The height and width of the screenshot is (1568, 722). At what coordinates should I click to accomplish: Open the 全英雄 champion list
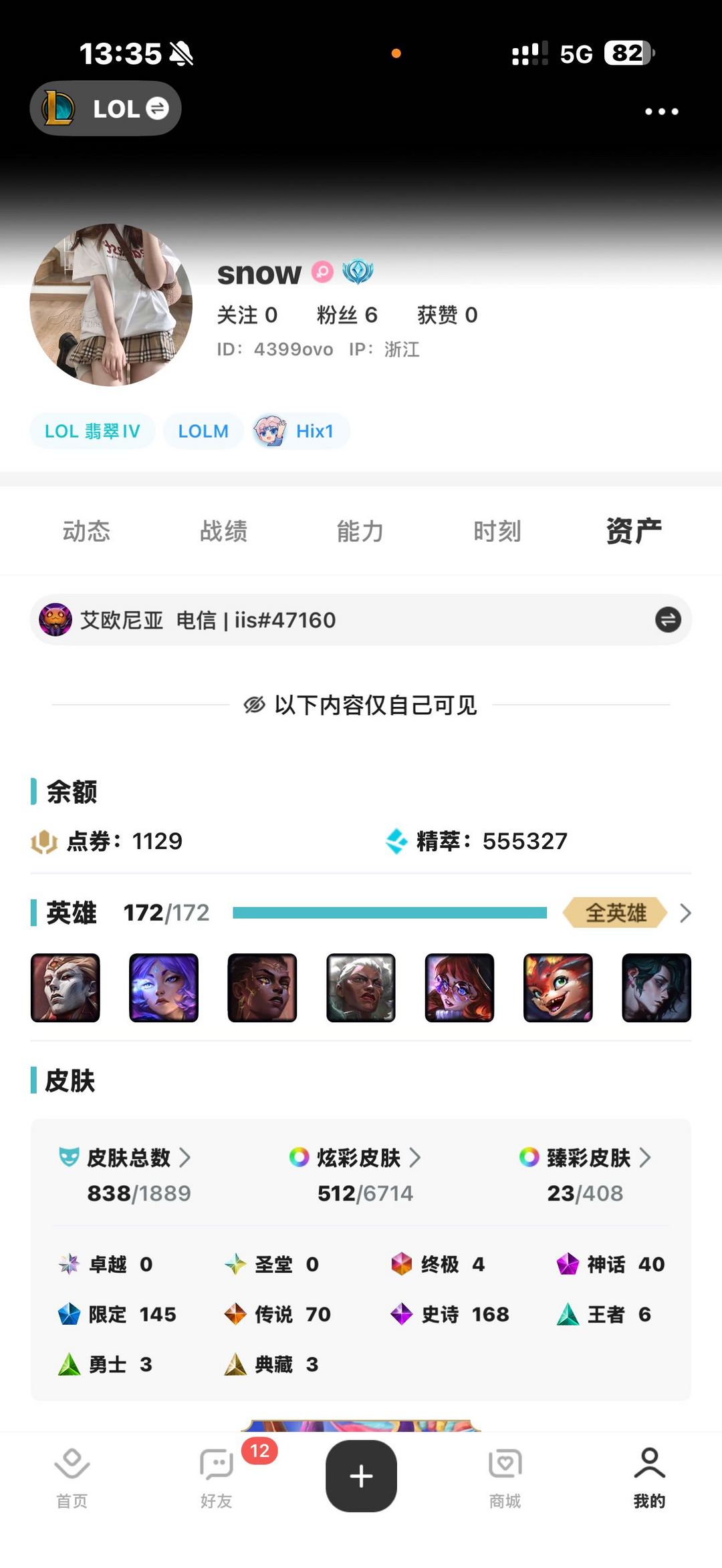(x=627, y=913)
